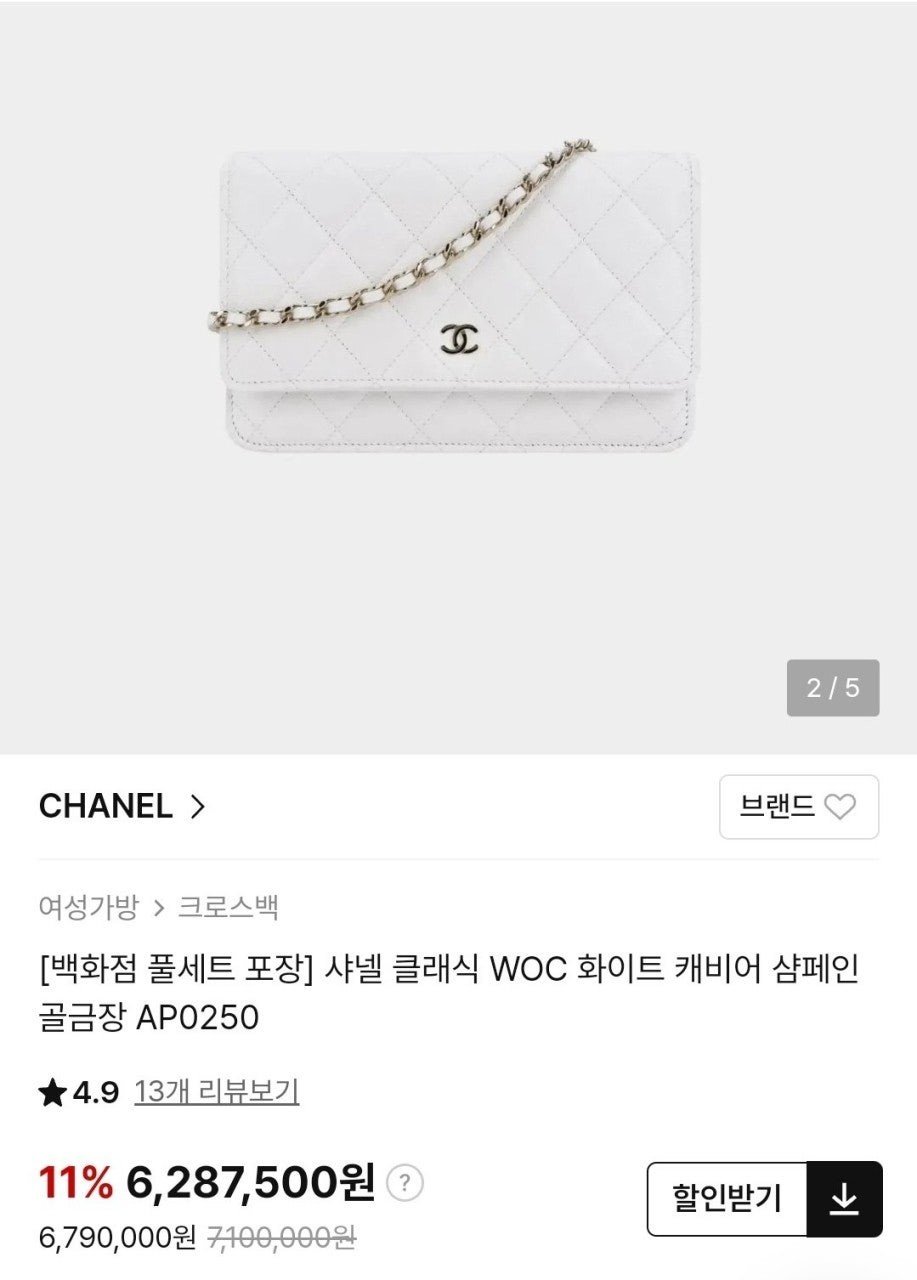Open the Chanel WOC product image

tap(458, 300)
